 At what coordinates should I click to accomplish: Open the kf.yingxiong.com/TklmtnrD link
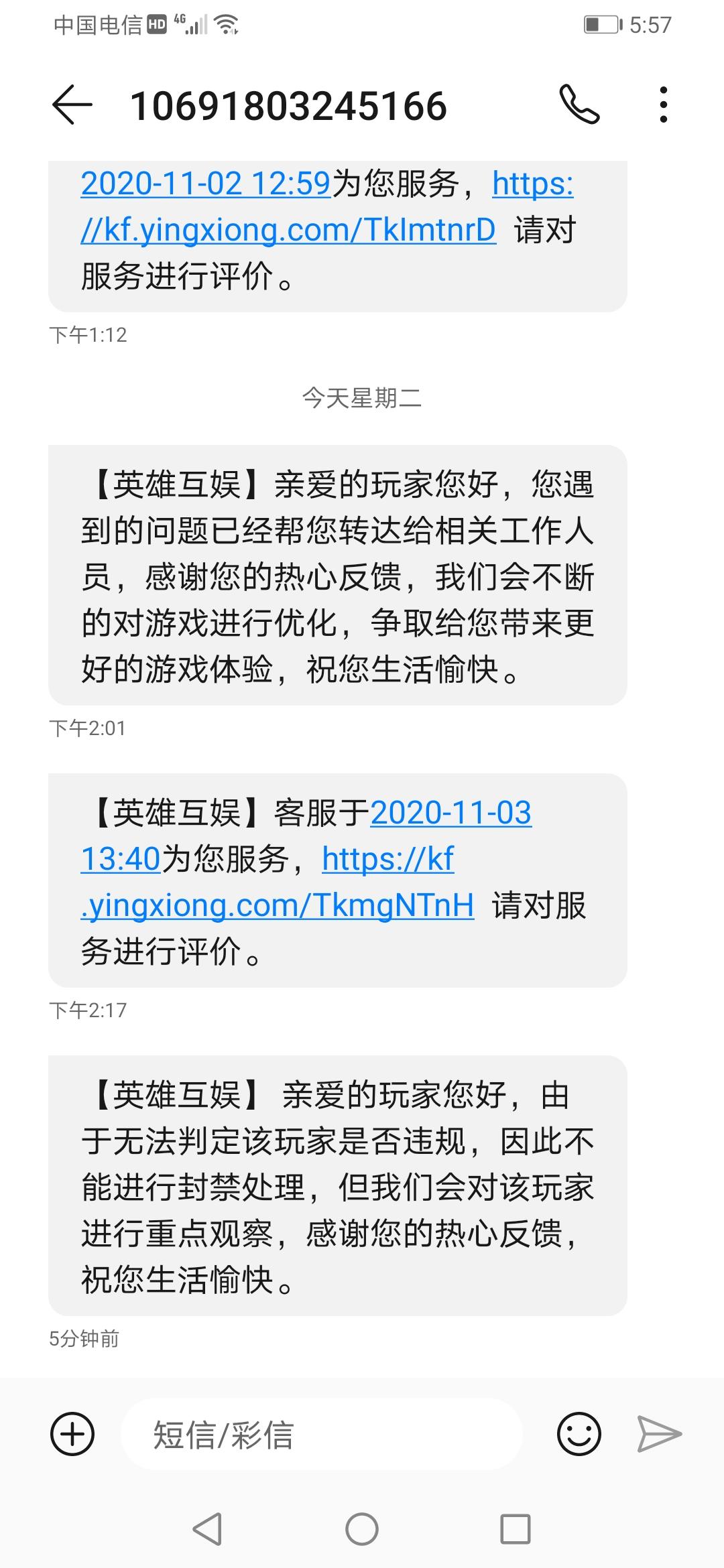[x=327, y=207]
